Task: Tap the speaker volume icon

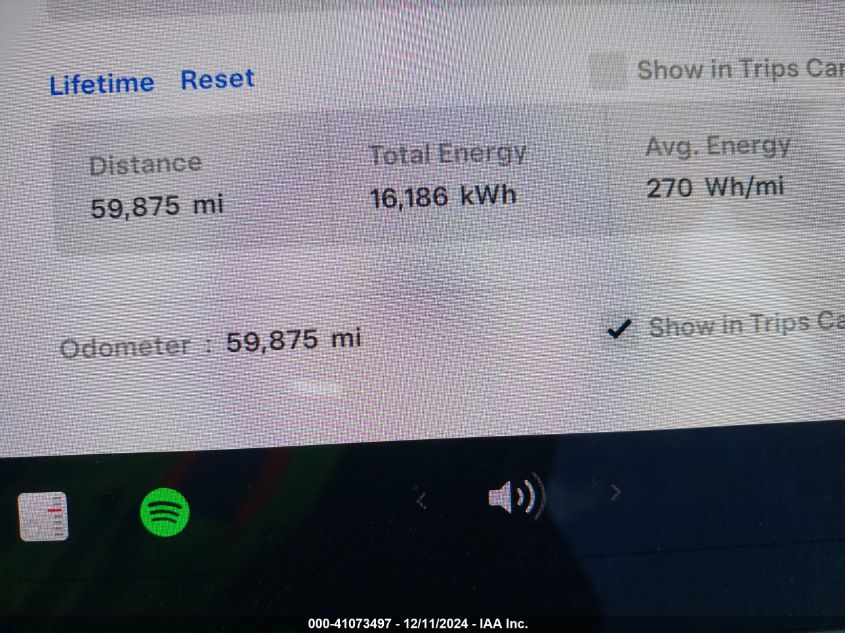Action: tap(514, 496)
